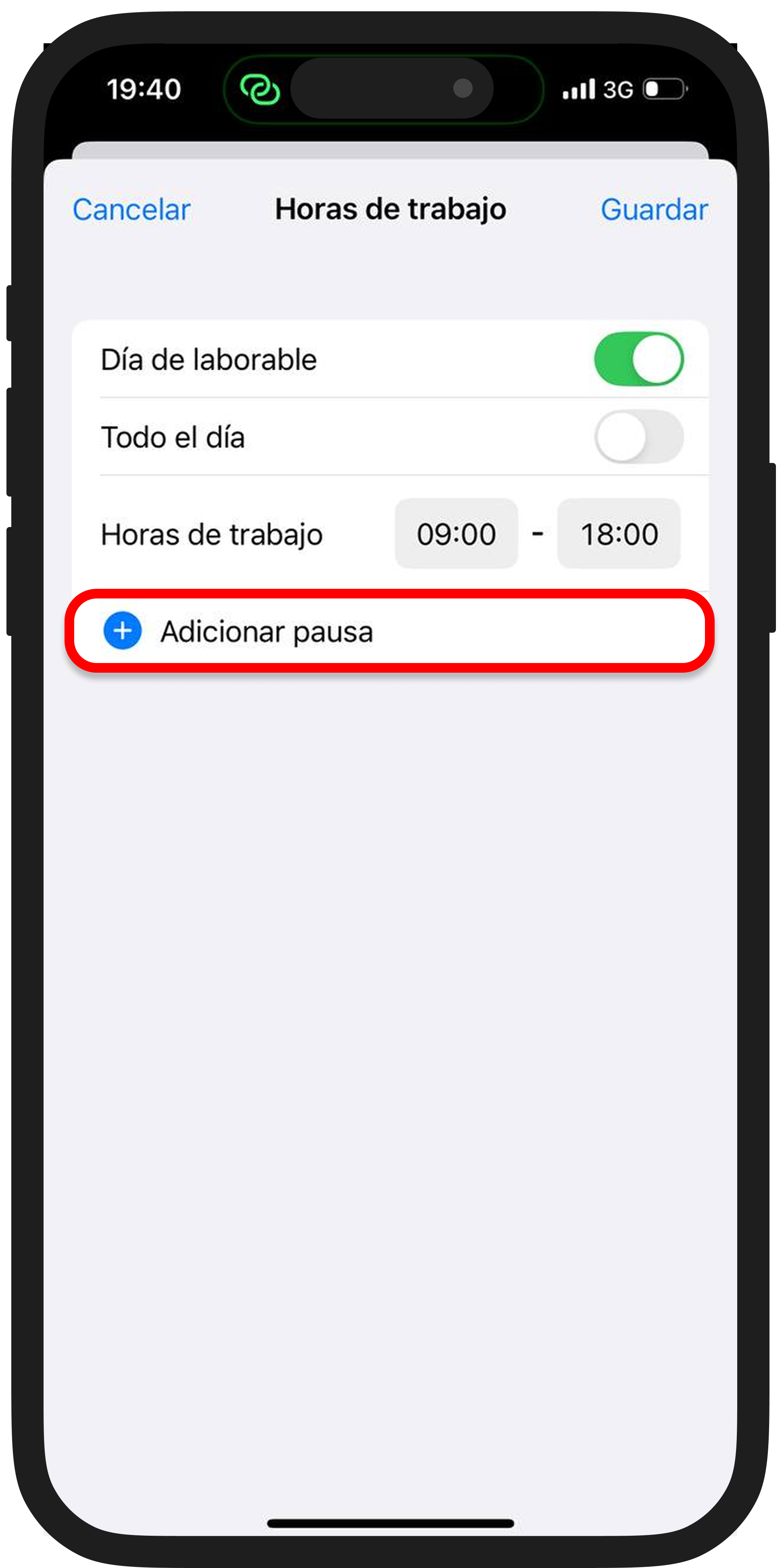Image resolution: width=784 pixels, height=1568 pixels.
Task: Add a break with Adicionar pausa
Action: tap(267, 631)
